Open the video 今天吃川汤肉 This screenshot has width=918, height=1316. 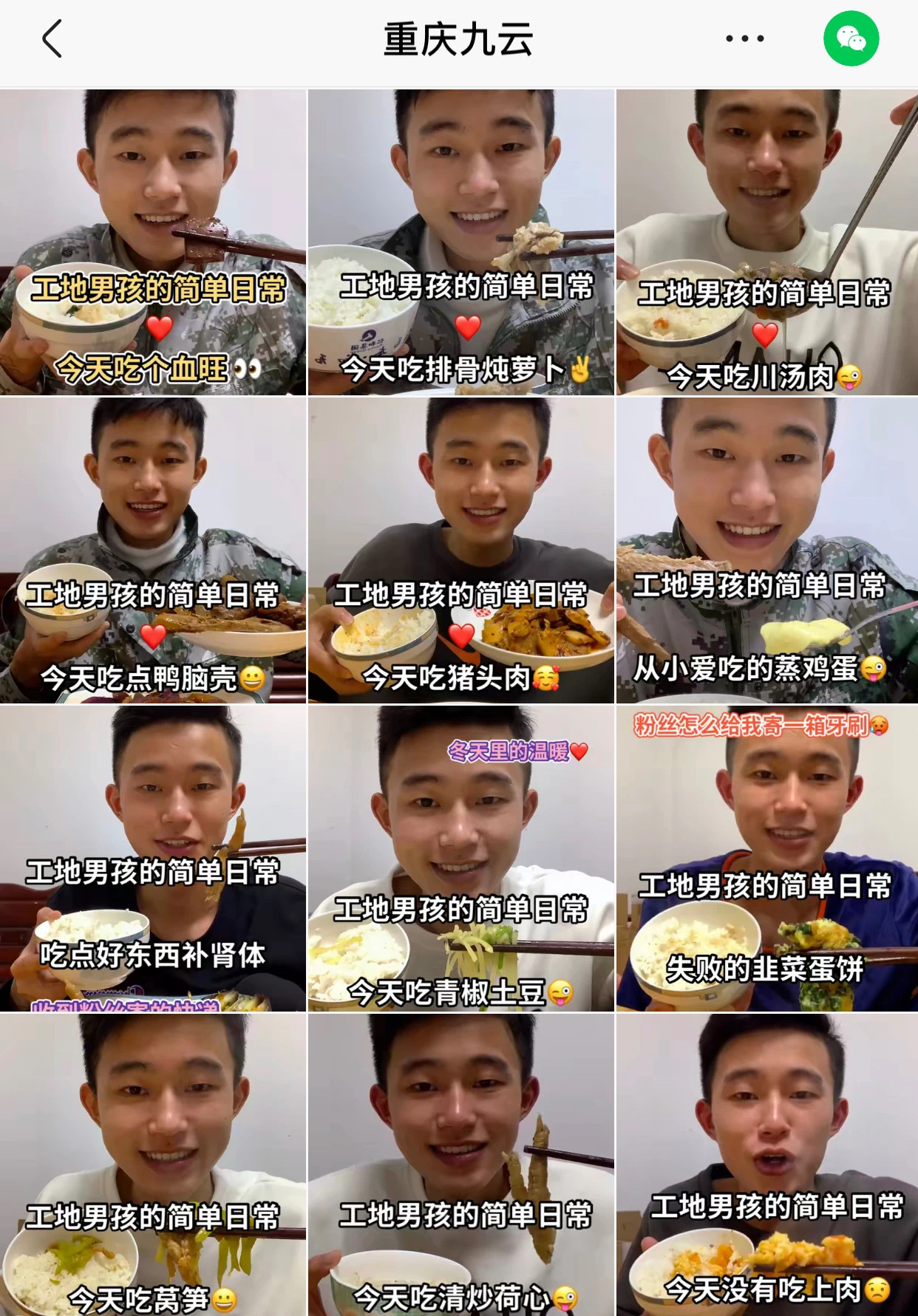767,242
